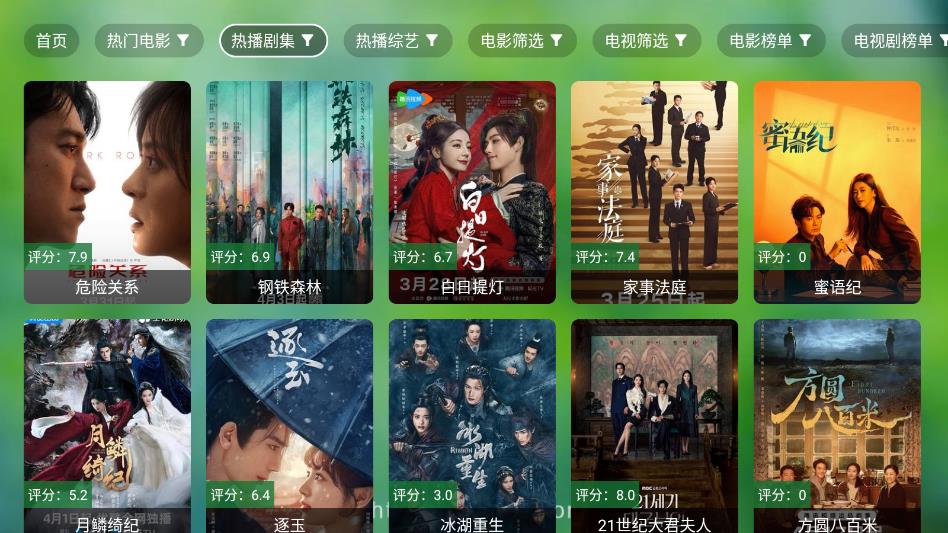This screenshot has height=533, width=948.
Task: Select the 蜜语纪 card
Action: click(837, 192)
